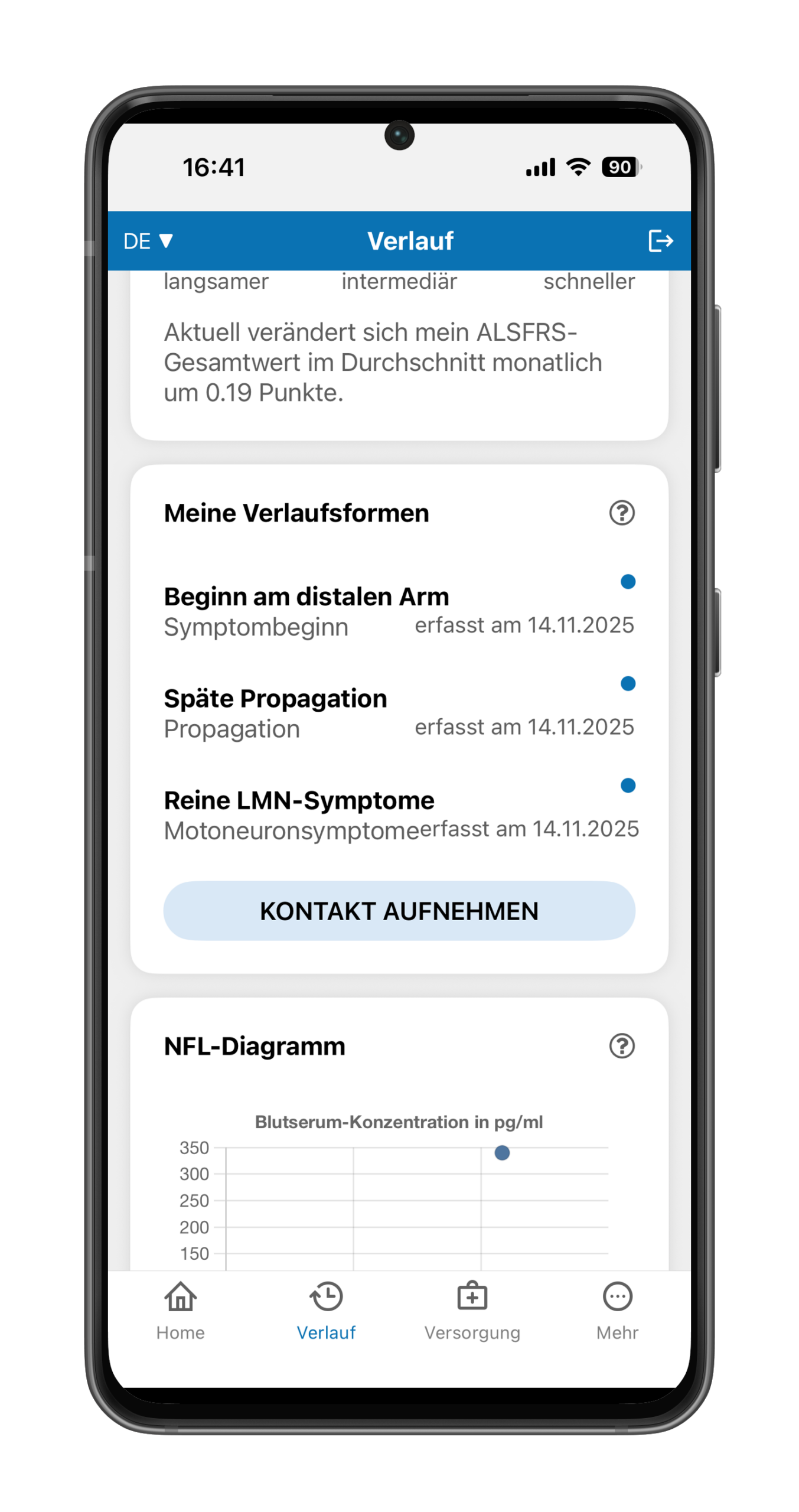Tap the clock icon above Verlauf label

pos(326,1296)
